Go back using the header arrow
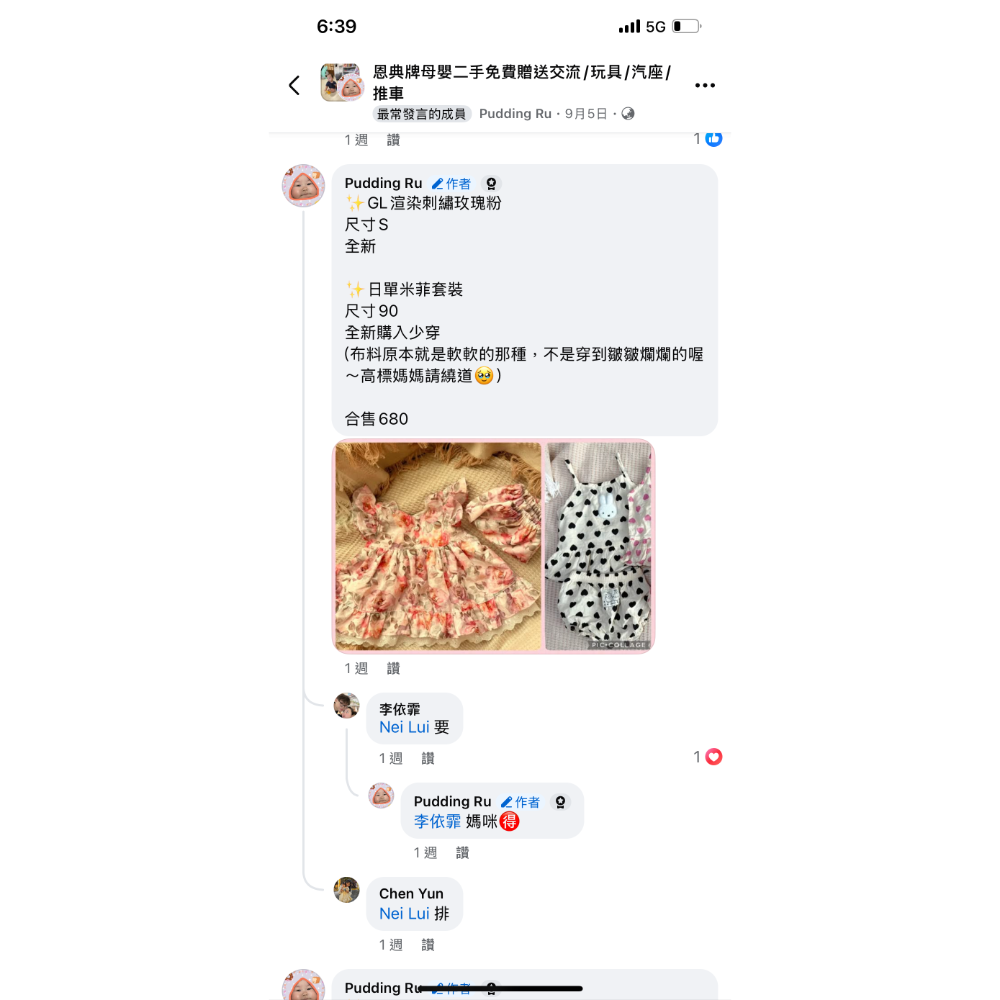This screenshot has width=1000, height=1000. click(x=294, y=85)
